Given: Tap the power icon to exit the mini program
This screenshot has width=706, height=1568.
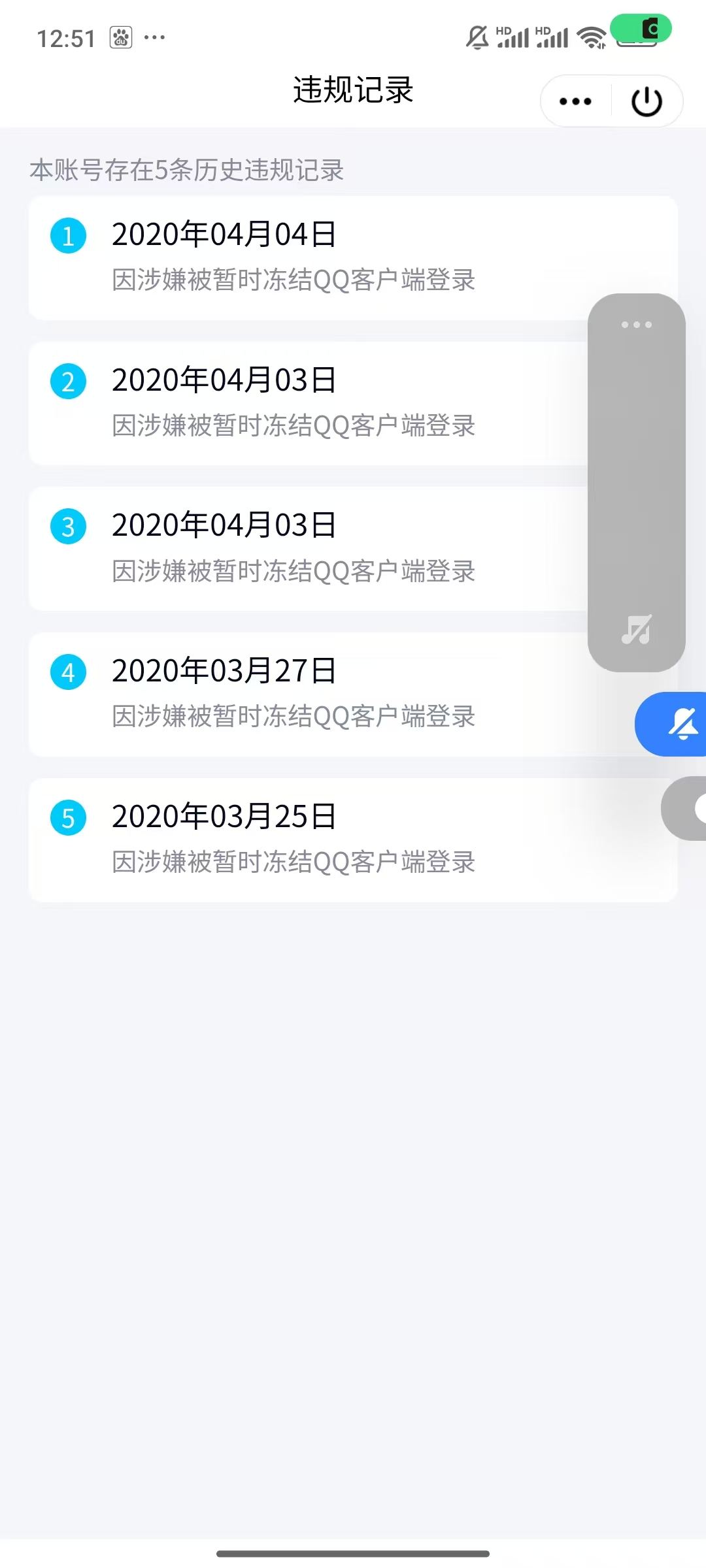Looking at the screenshot, I should (x=646, y=101).
